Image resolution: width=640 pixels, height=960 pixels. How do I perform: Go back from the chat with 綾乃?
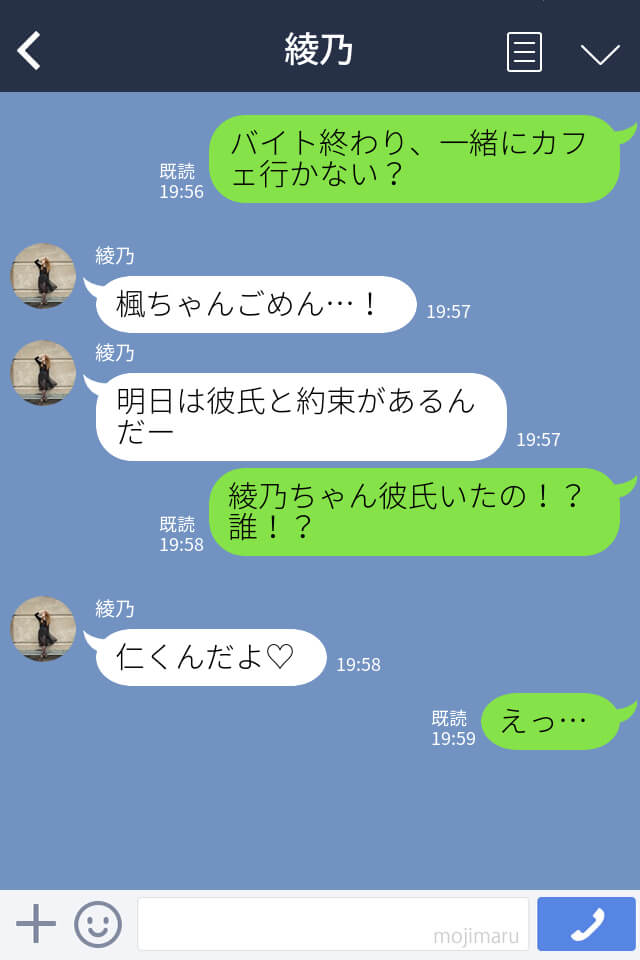coord(30,51)
